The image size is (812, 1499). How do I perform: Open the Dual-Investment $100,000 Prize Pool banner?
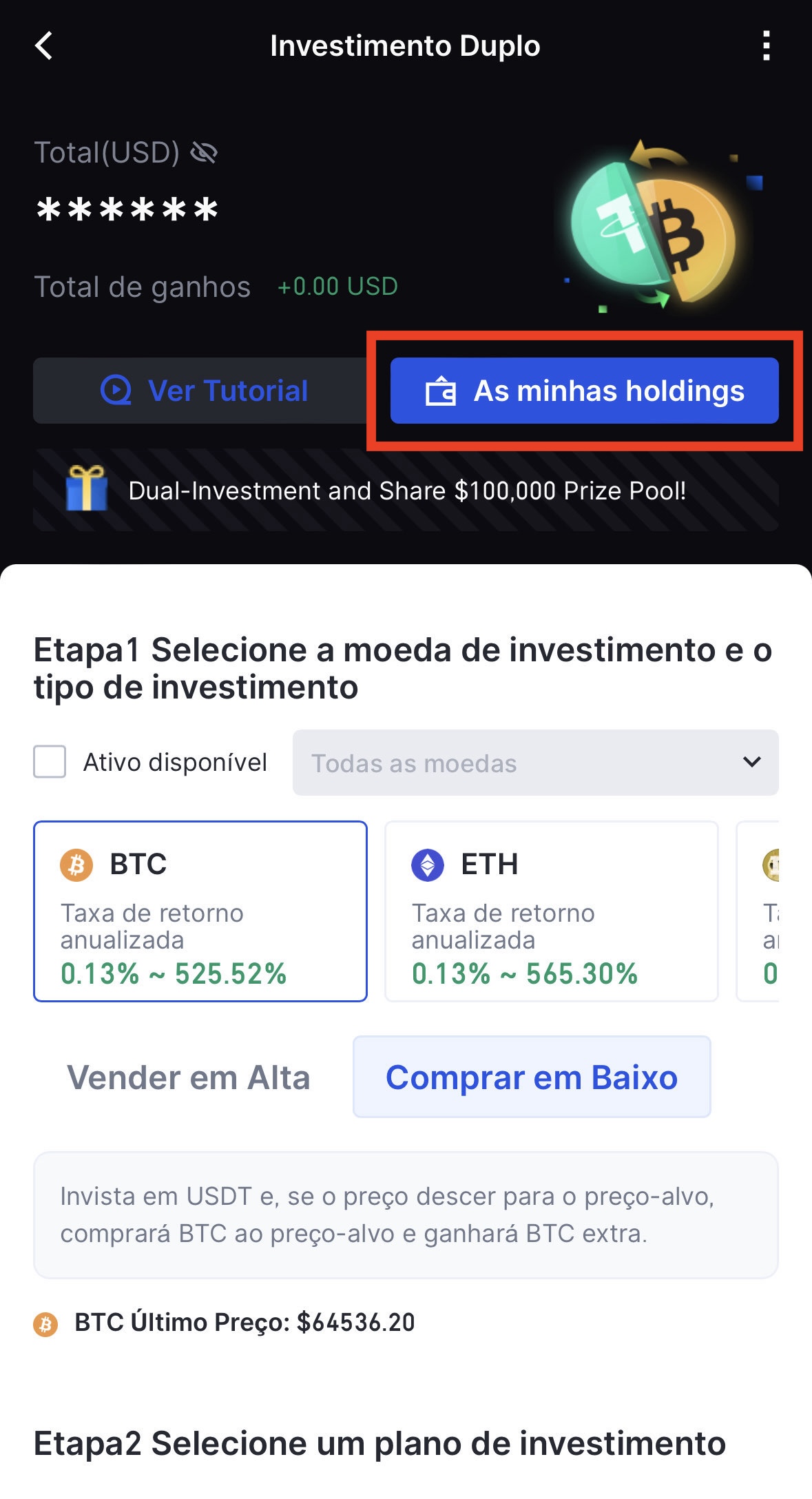(x=406, y=490)
